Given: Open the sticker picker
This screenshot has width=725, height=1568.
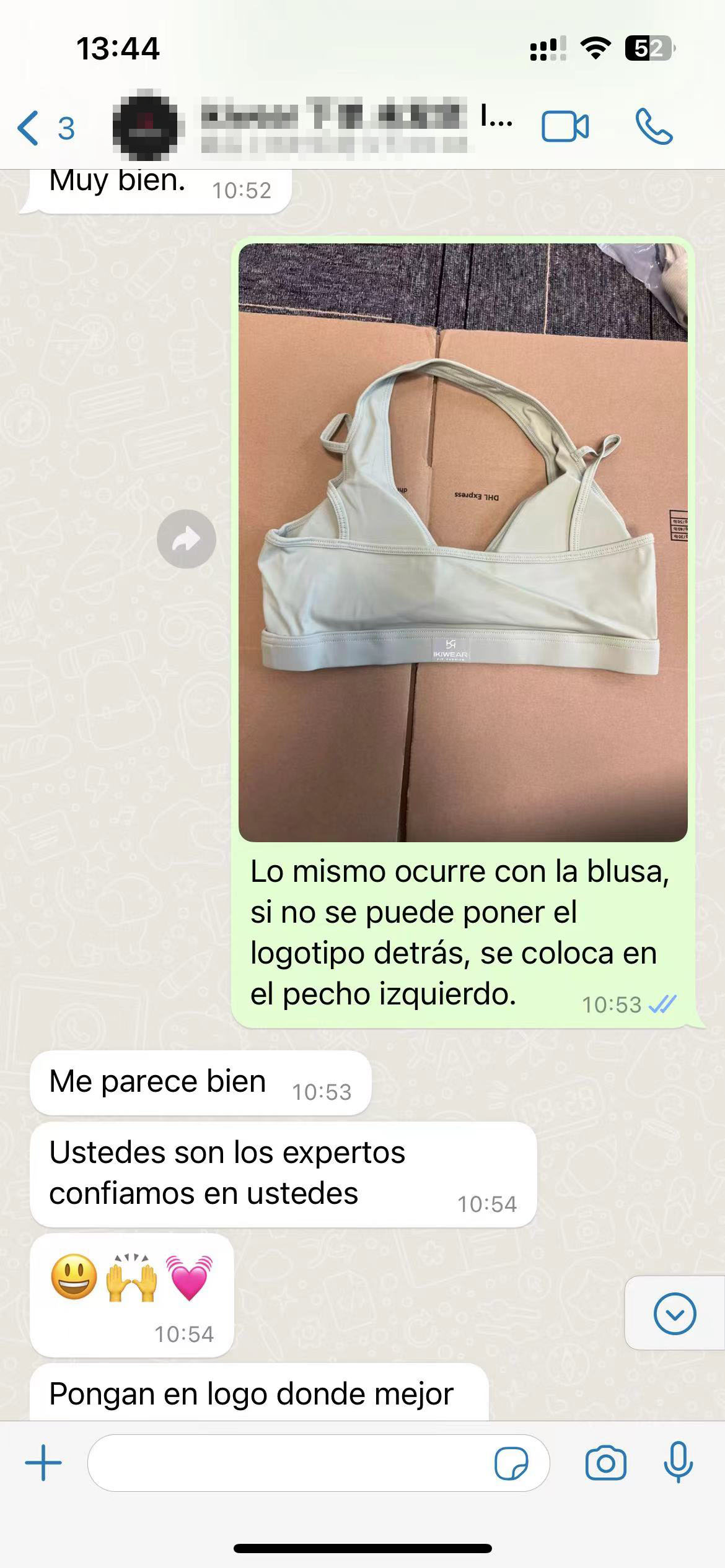Looking at the screenshot, I should [511, 1463].
